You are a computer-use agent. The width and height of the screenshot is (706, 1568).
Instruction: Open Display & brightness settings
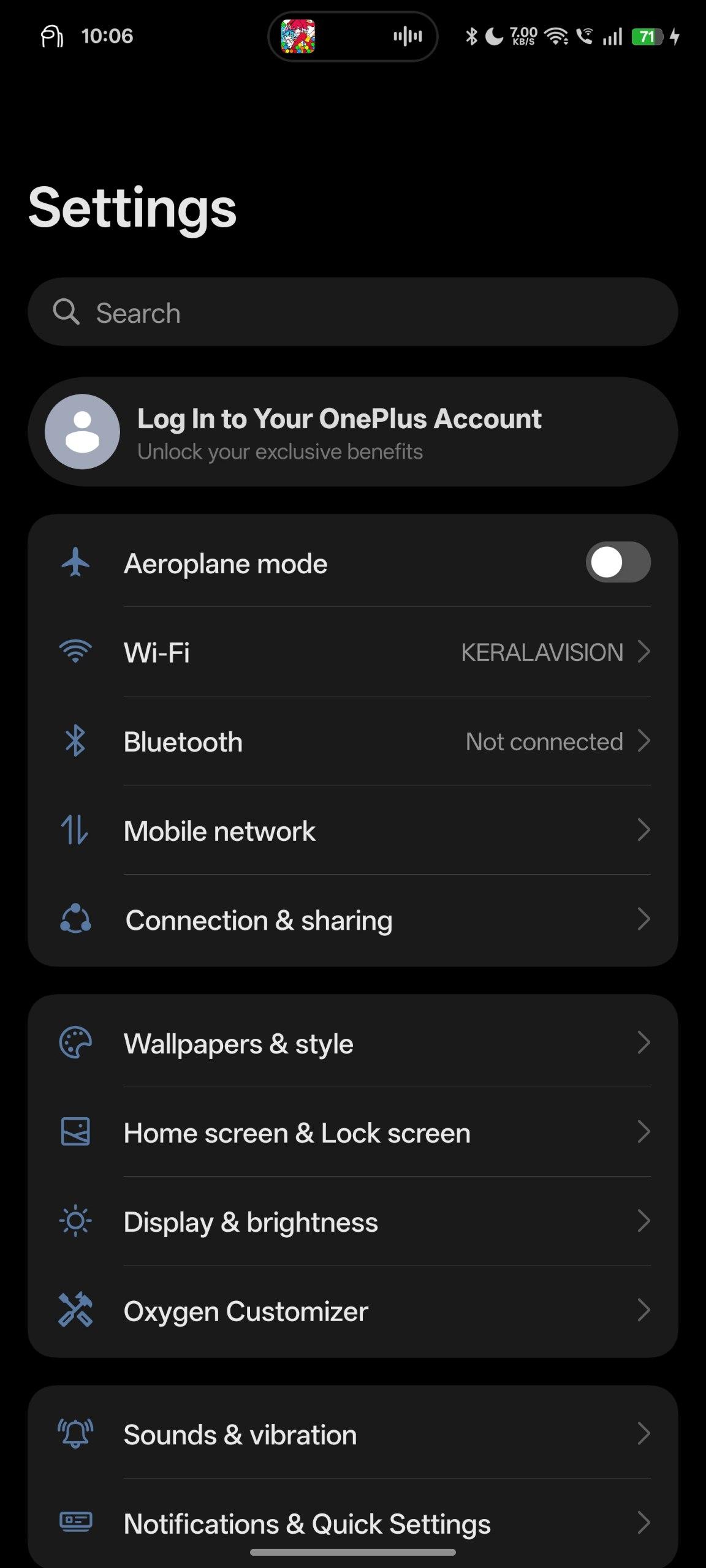coord(352,1222)
